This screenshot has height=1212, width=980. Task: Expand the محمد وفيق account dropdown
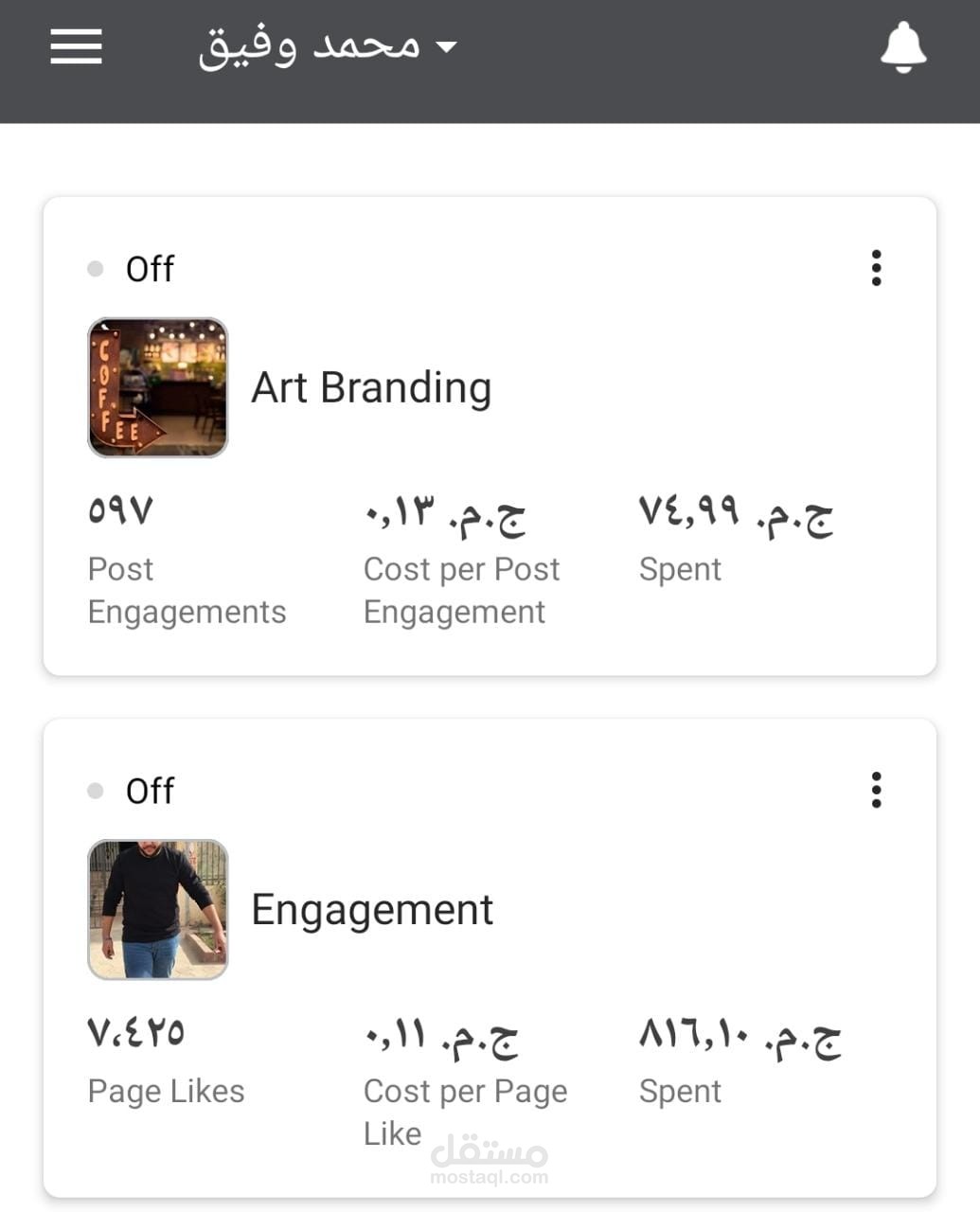point(328,46)
